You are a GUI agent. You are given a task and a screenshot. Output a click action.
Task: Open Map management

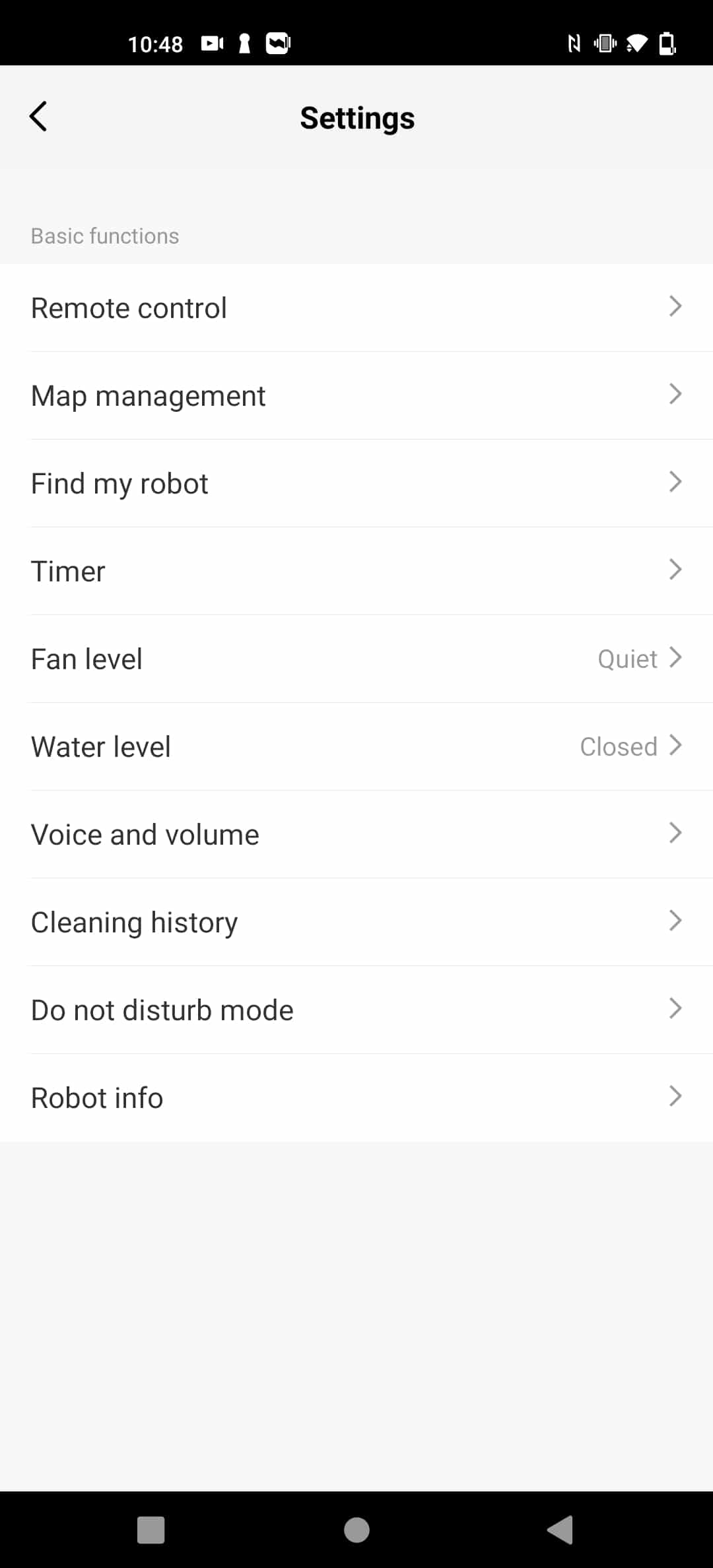pos(356,395)
